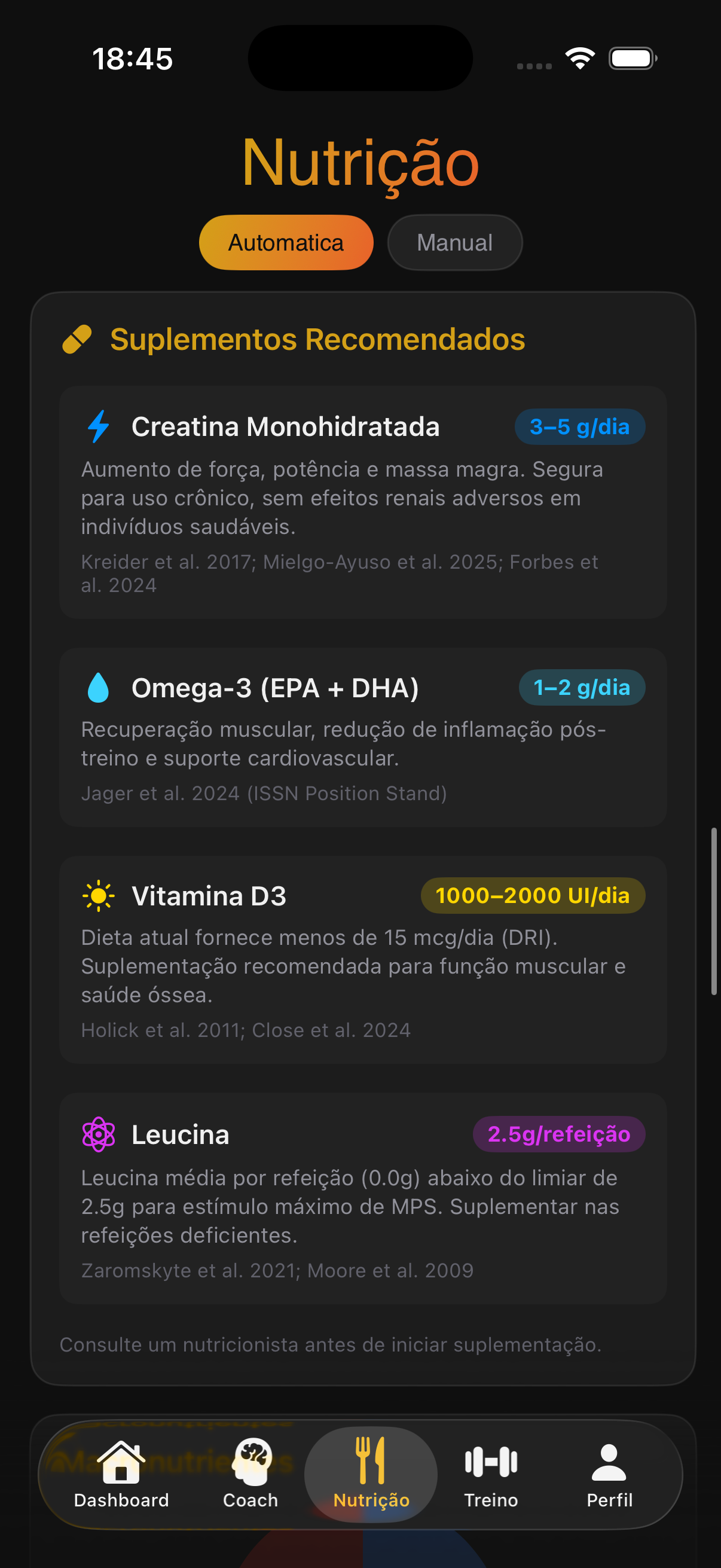The image size is (721, 1568).
Task: Select the Treino tab
Action: click(490, 1473)
